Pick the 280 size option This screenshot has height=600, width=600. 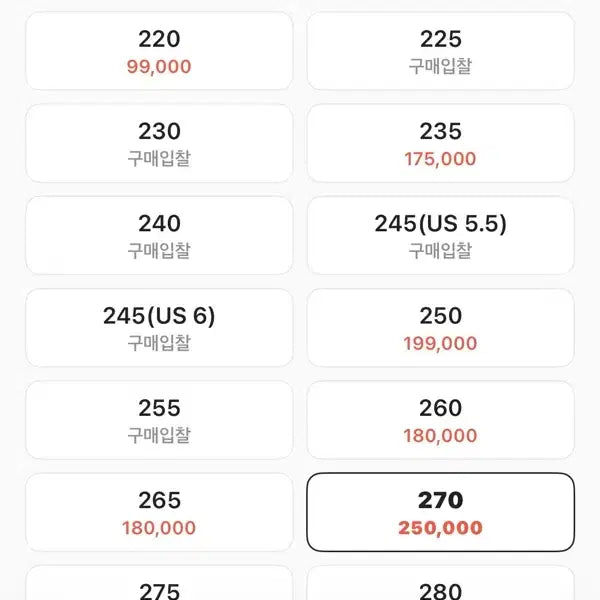click(x=440, y=585)
